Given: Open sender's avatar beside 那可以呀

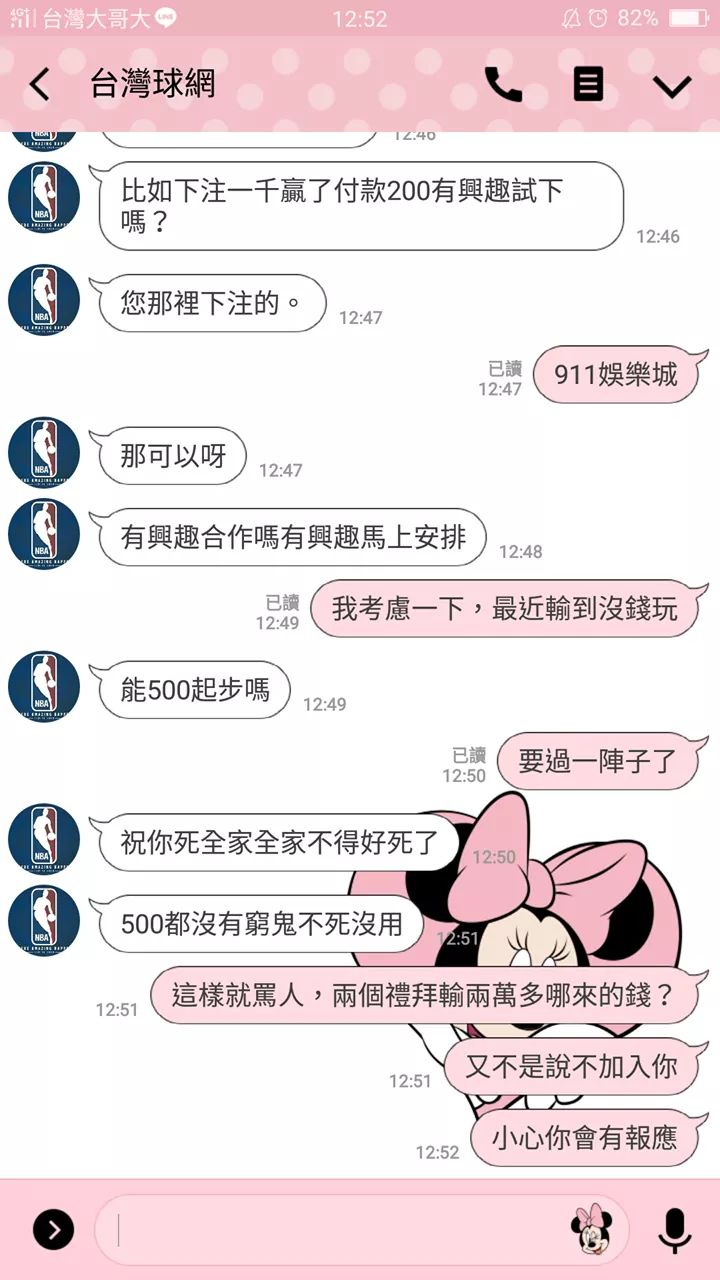Looking at the screenshot, I should pos(44,453).
